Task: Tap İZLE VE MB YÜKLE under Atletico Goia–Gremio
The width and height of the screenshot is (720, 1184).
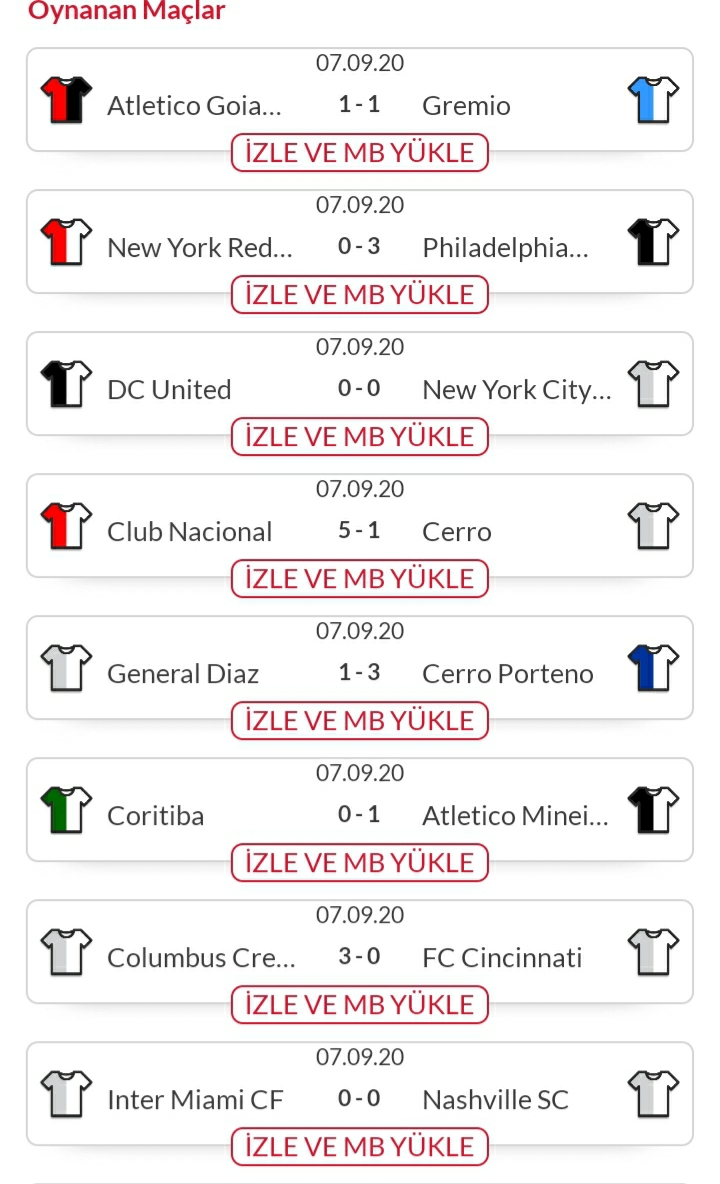Action: pos(359,153)
